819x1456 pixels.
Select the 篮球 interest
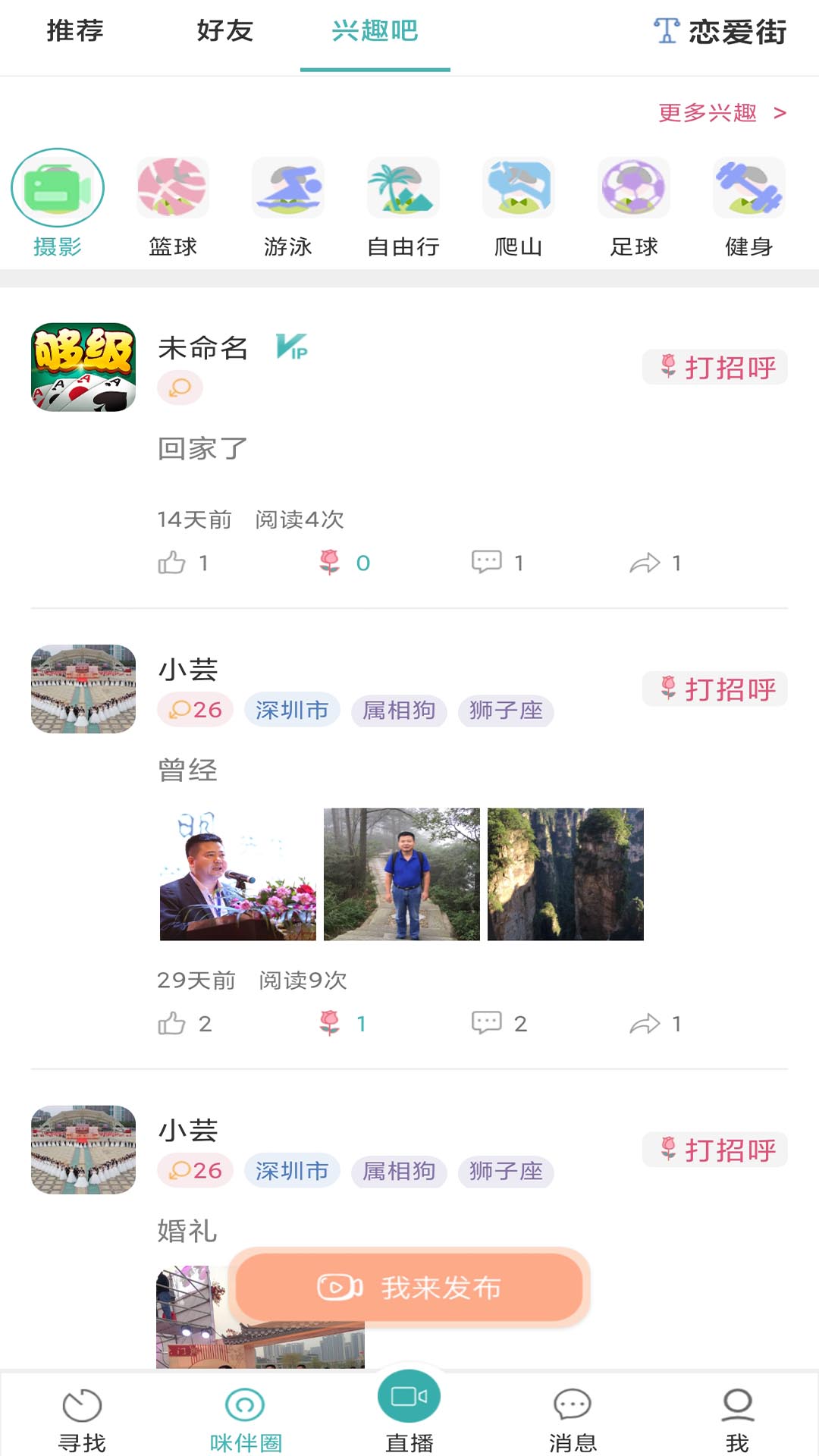[173, 205]
